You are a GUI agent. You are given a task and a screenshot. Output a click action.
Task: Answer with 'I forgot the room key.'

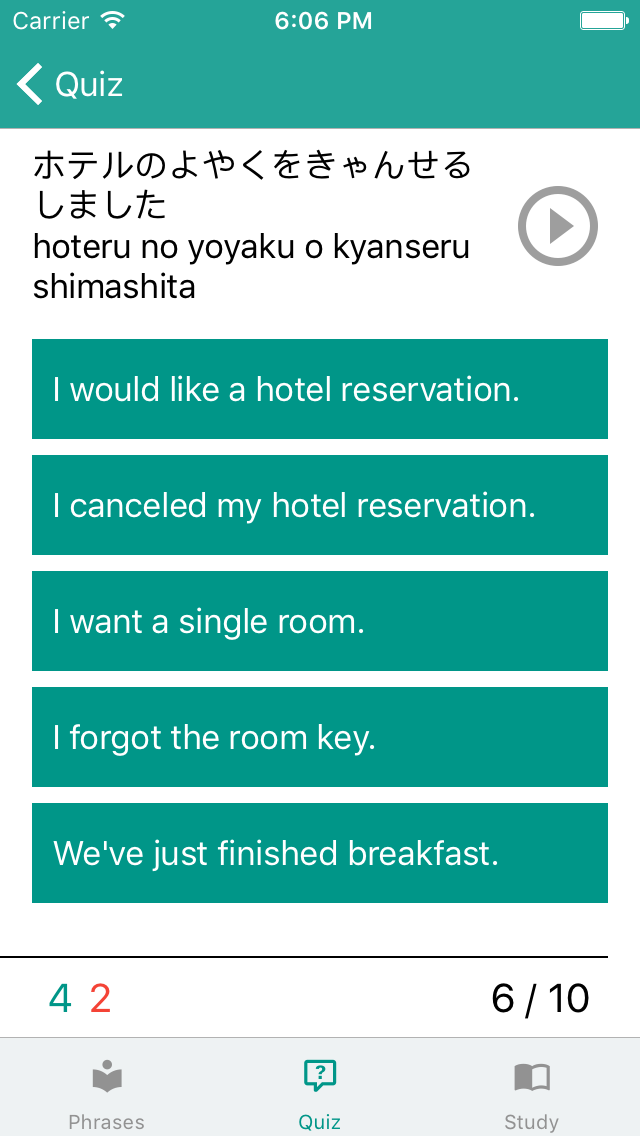[320, 737]
